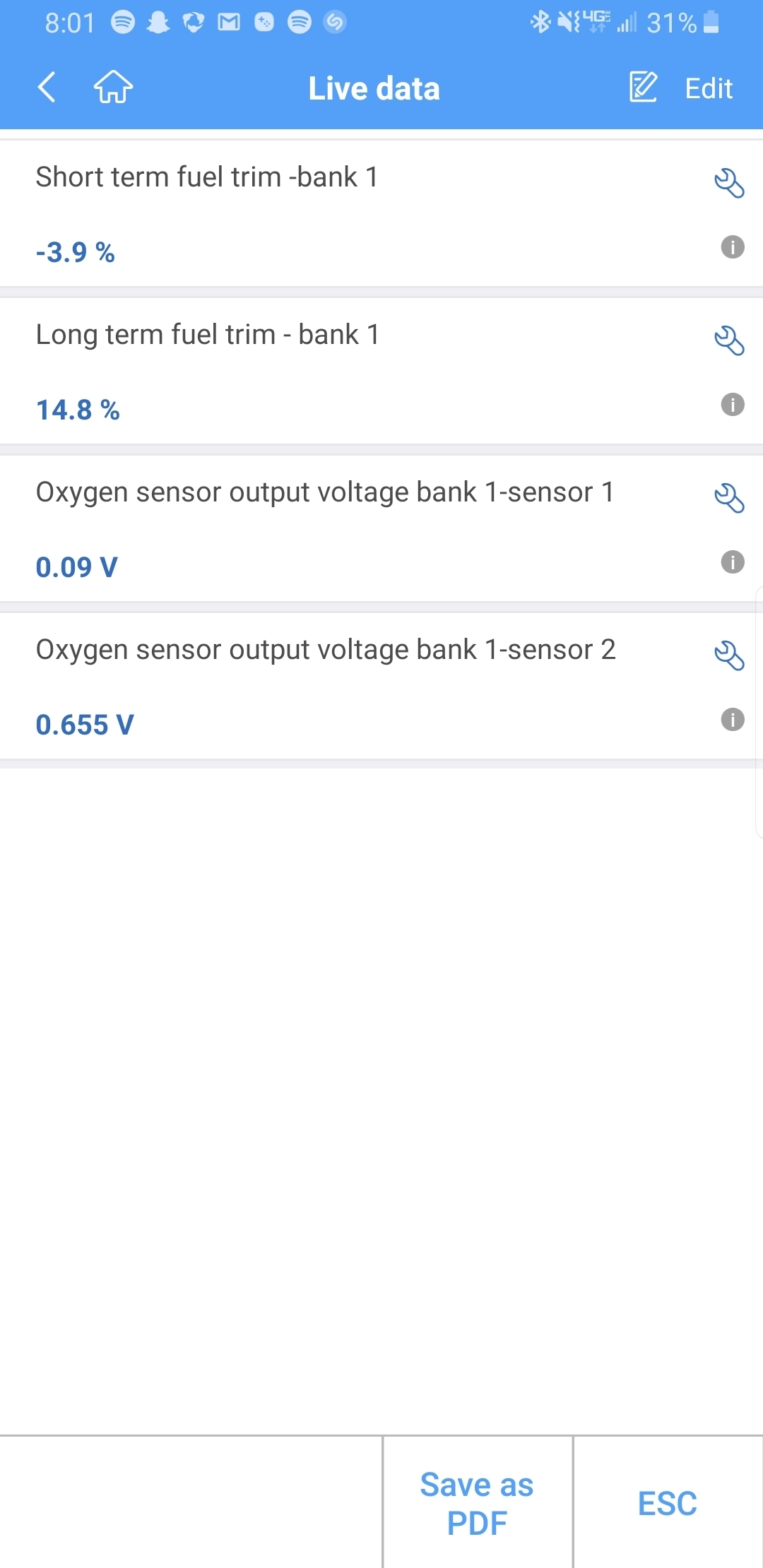Save live data as PDF
Viewport: 763px width, 1568px height.
click(477, 1503)
